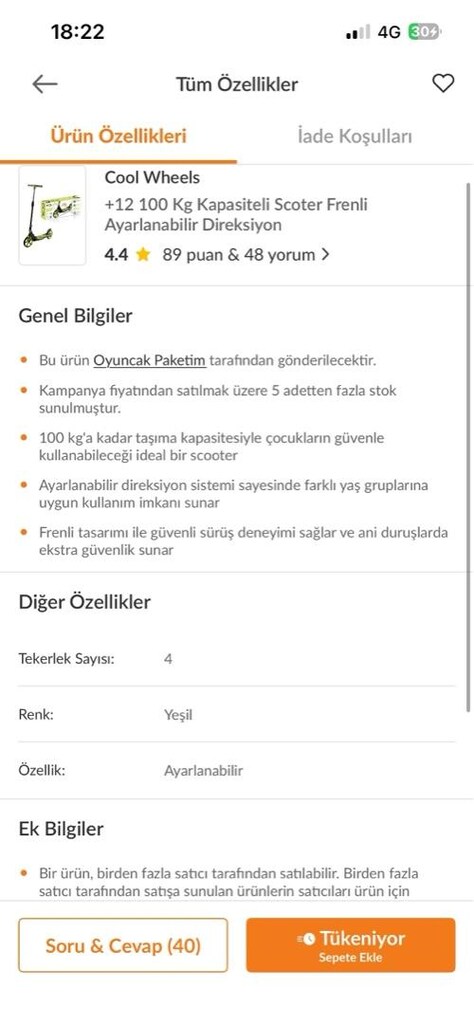474x1024 pixels.
Task: Open 89 puan & 48 yorum reviews
Action: [246, 255]
